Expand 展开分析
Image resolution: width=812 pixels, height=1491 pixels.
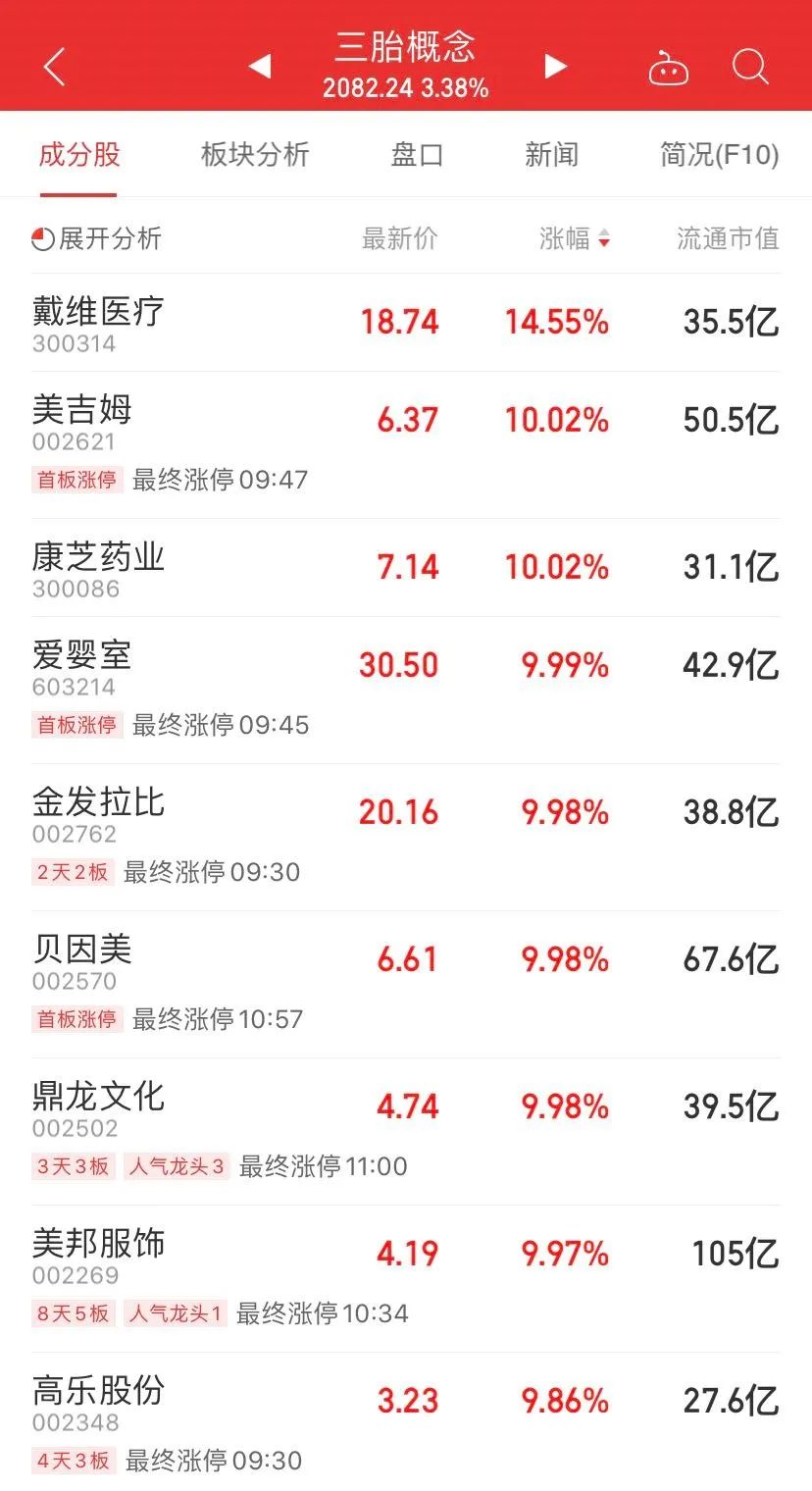point(97,238)
